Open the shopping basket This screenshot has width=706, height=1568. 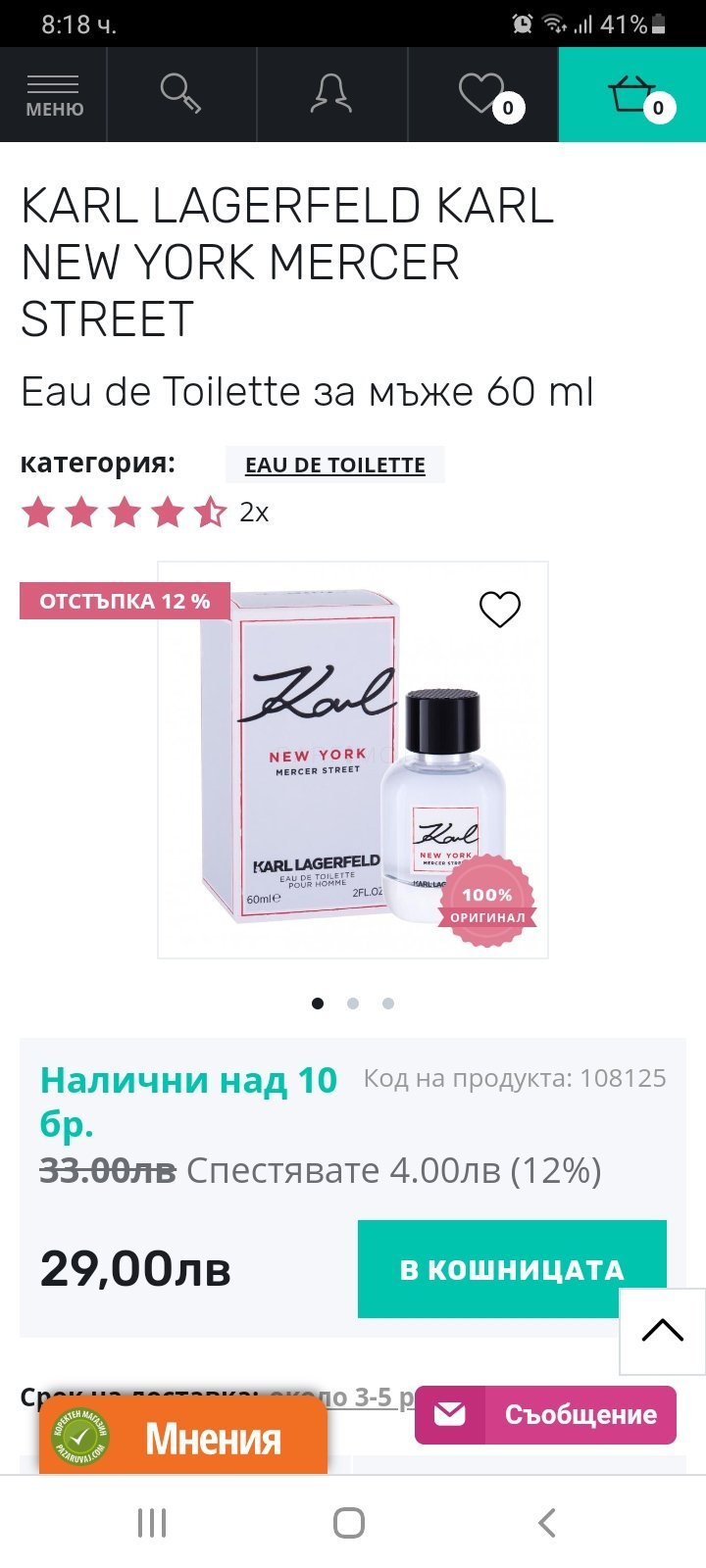(x=632, y=94)
